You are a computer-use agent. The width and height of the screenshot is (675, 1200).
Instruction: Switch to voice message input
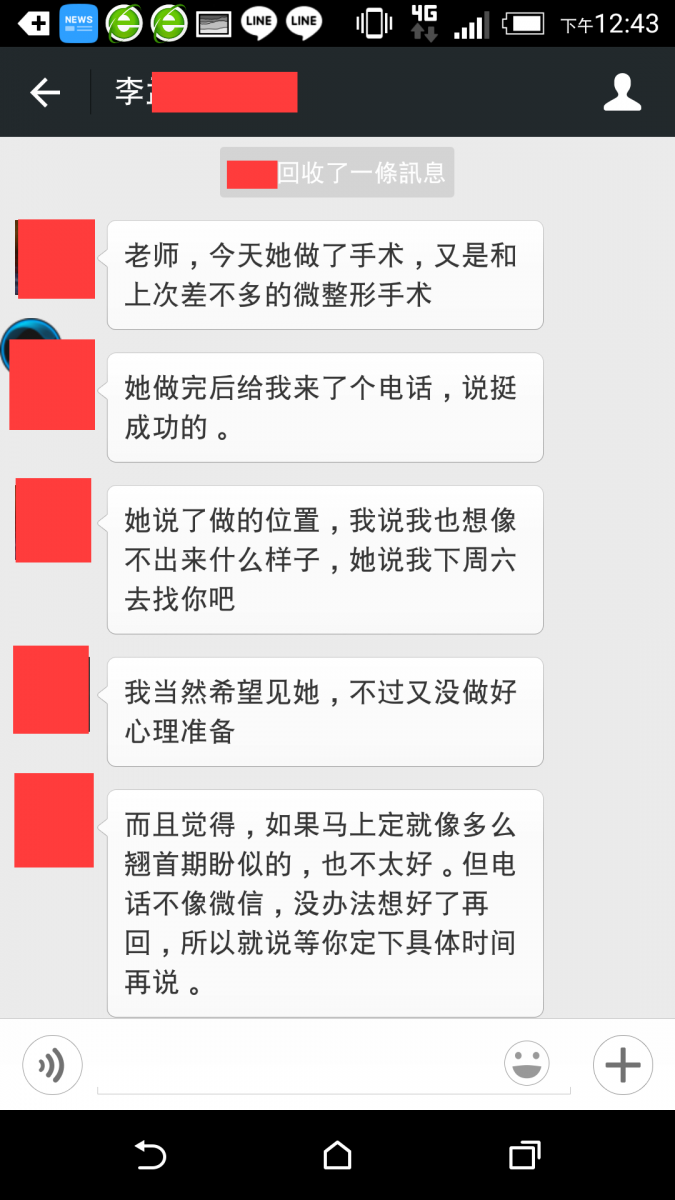[52, 1065]
